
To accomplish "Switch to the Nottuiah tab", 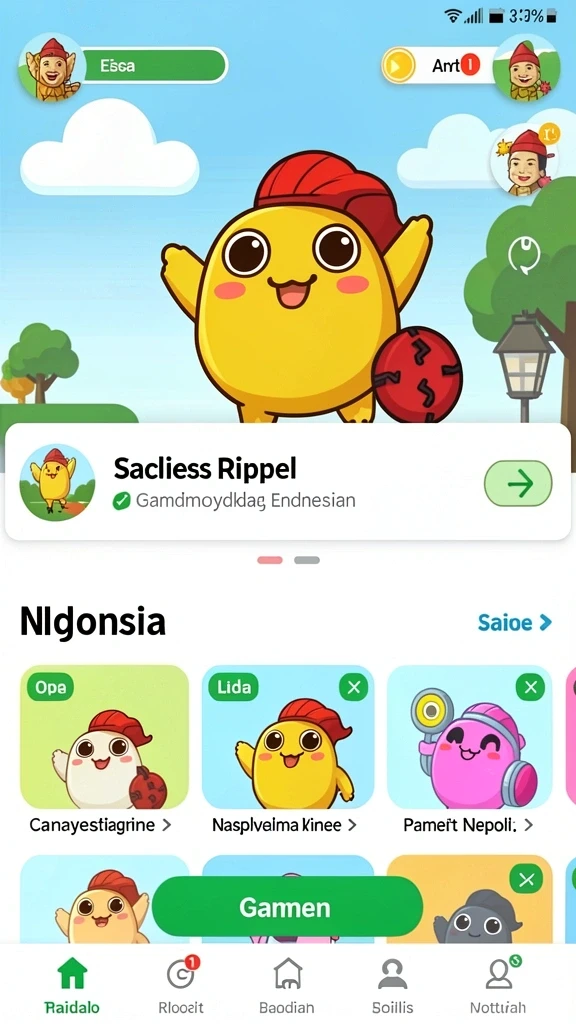I will (498, 985).
